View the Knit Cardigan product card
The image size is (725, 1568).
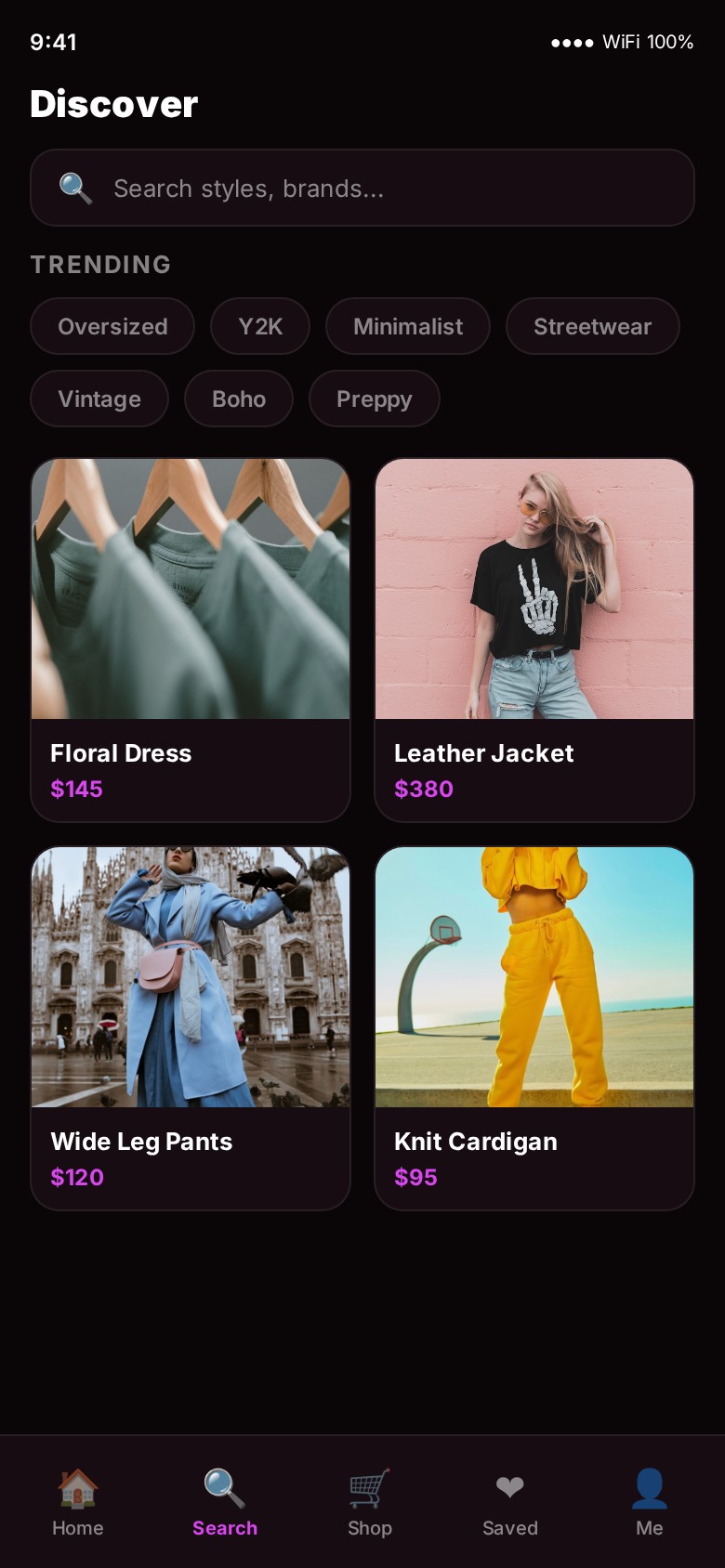[x=534, y=1027]
